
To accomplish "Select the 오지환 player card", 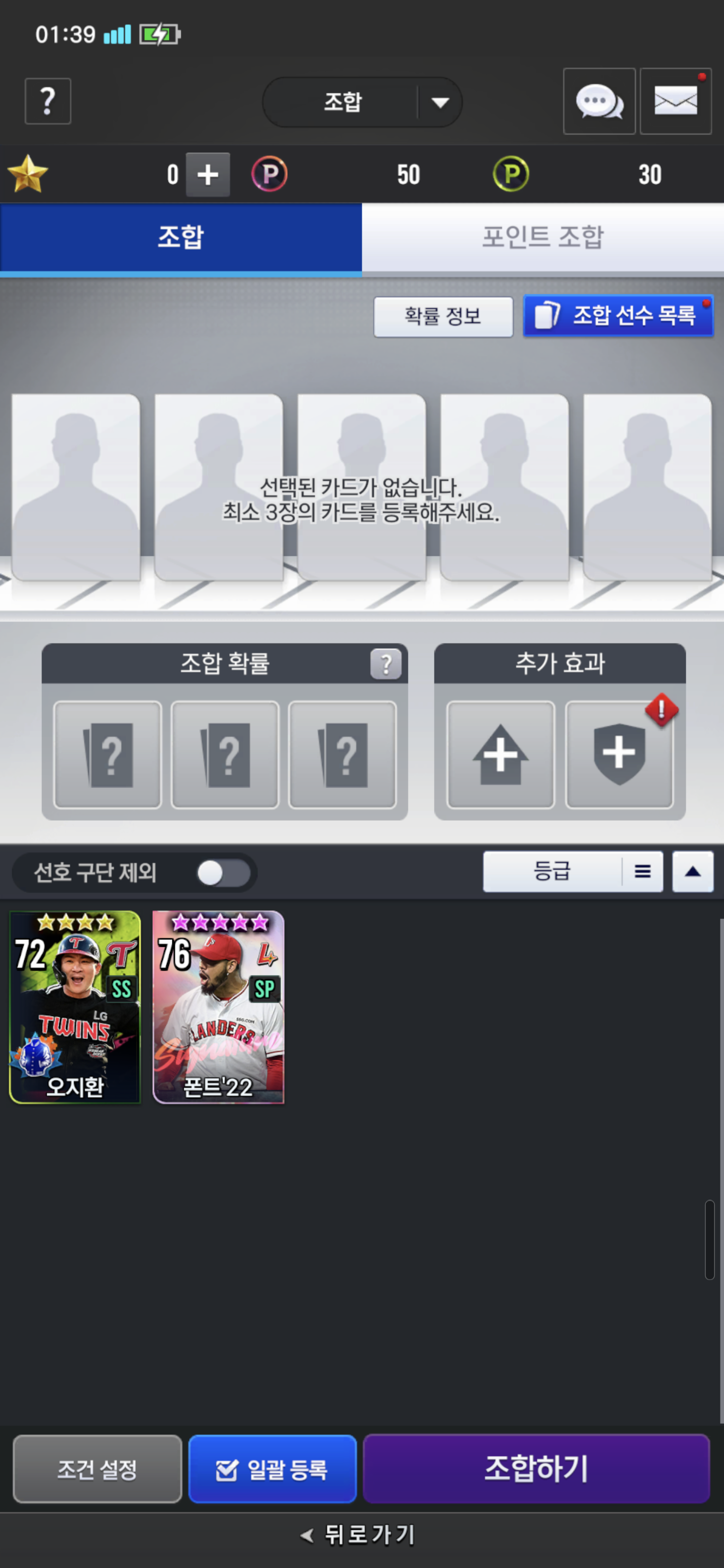I will tap(75, 1008).
